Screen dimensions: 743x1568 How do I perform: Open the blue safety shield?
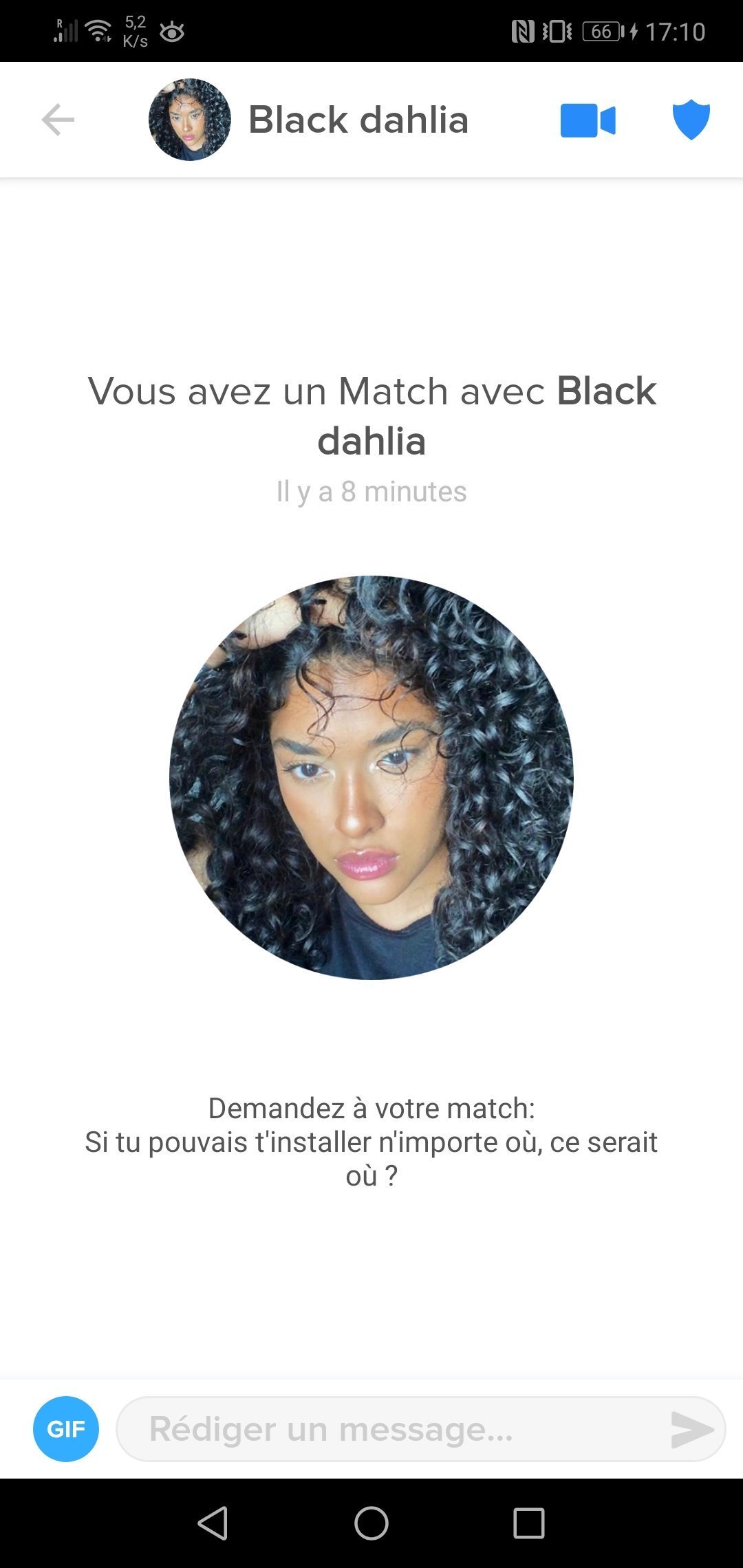[x=691, y=120]
